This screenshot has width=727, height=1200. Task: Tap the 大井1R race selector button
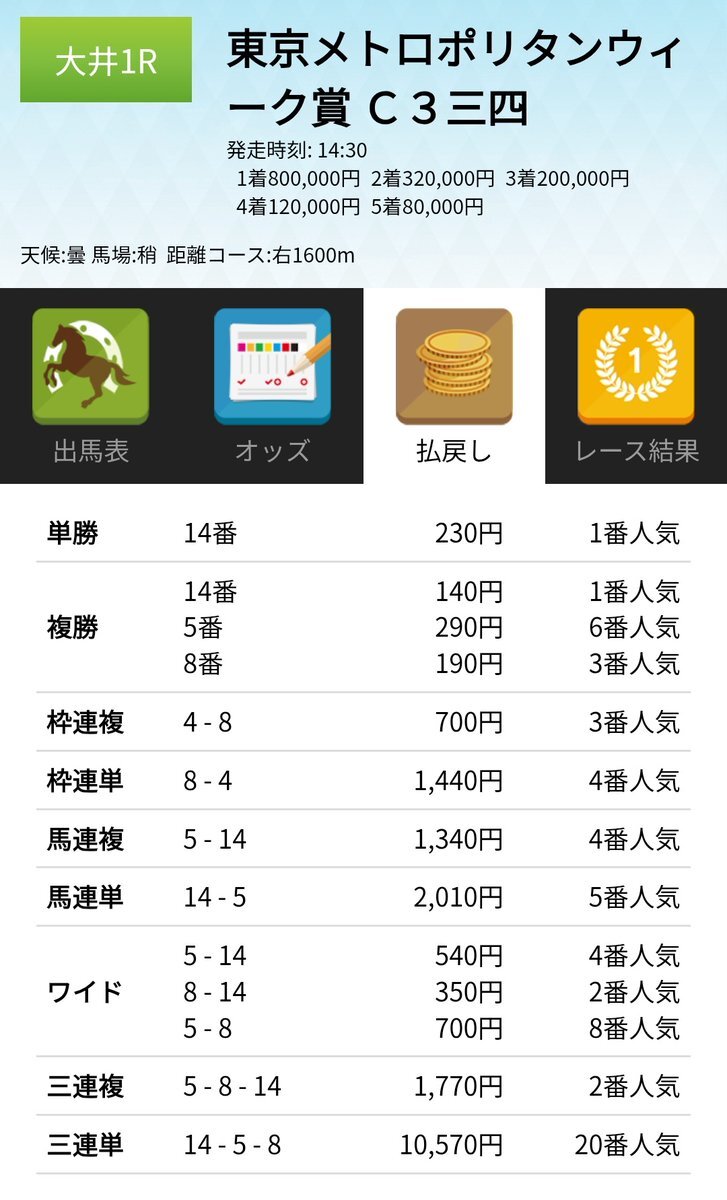click(106, 60)
